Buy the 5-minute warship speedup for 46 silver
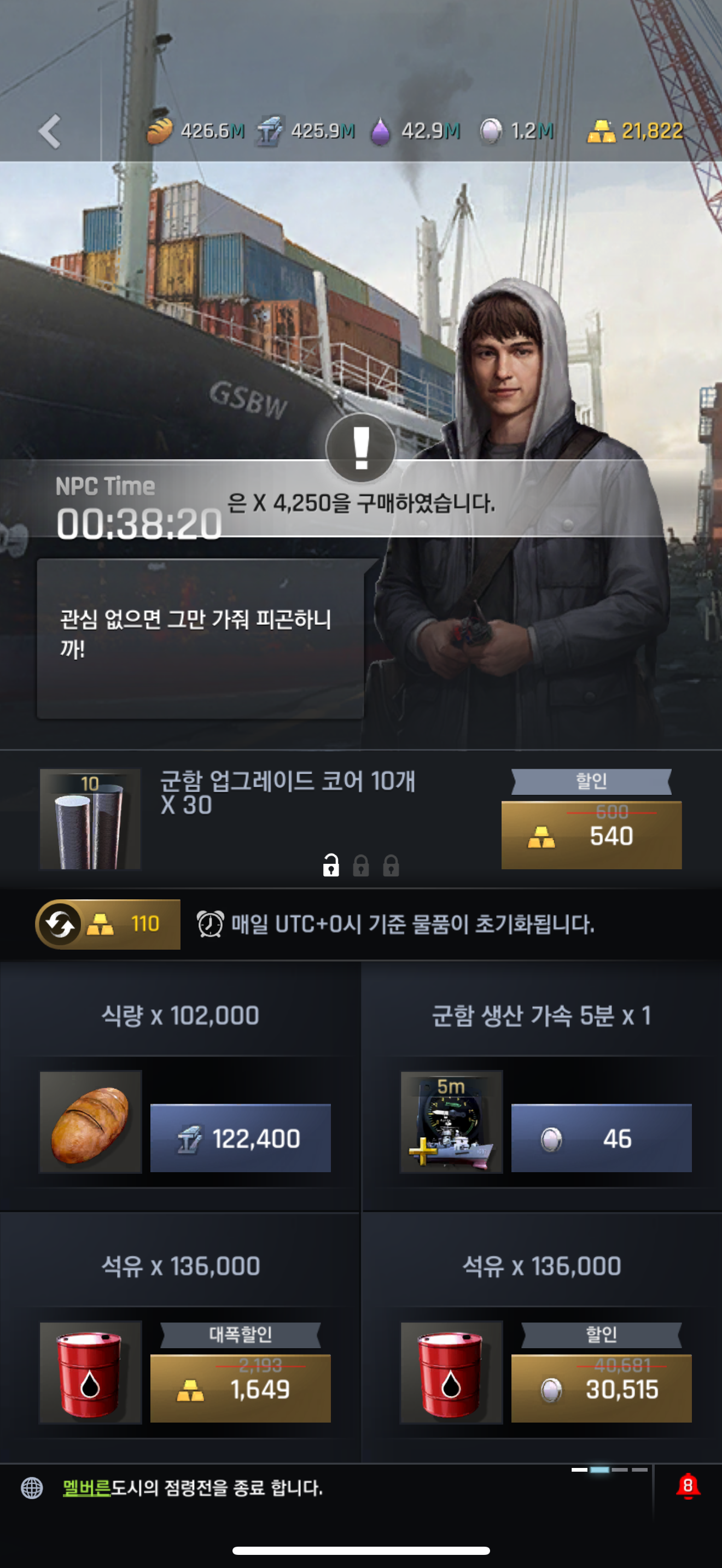This screenshot has height=1568, width=722. tap(601, 1138)
